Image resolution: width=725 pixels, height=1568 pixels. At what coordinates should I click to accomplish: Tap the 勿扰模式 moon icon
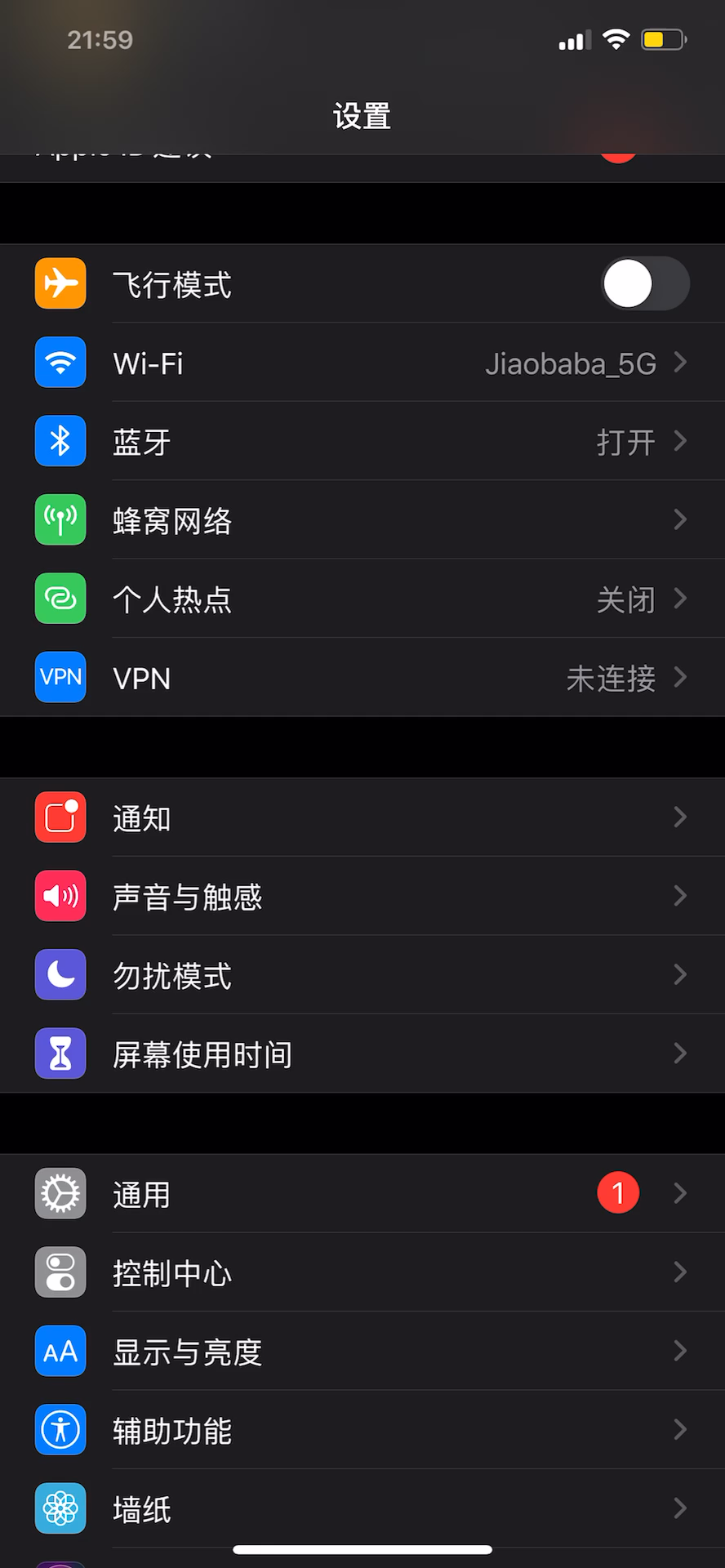click(x=60, y=974)
